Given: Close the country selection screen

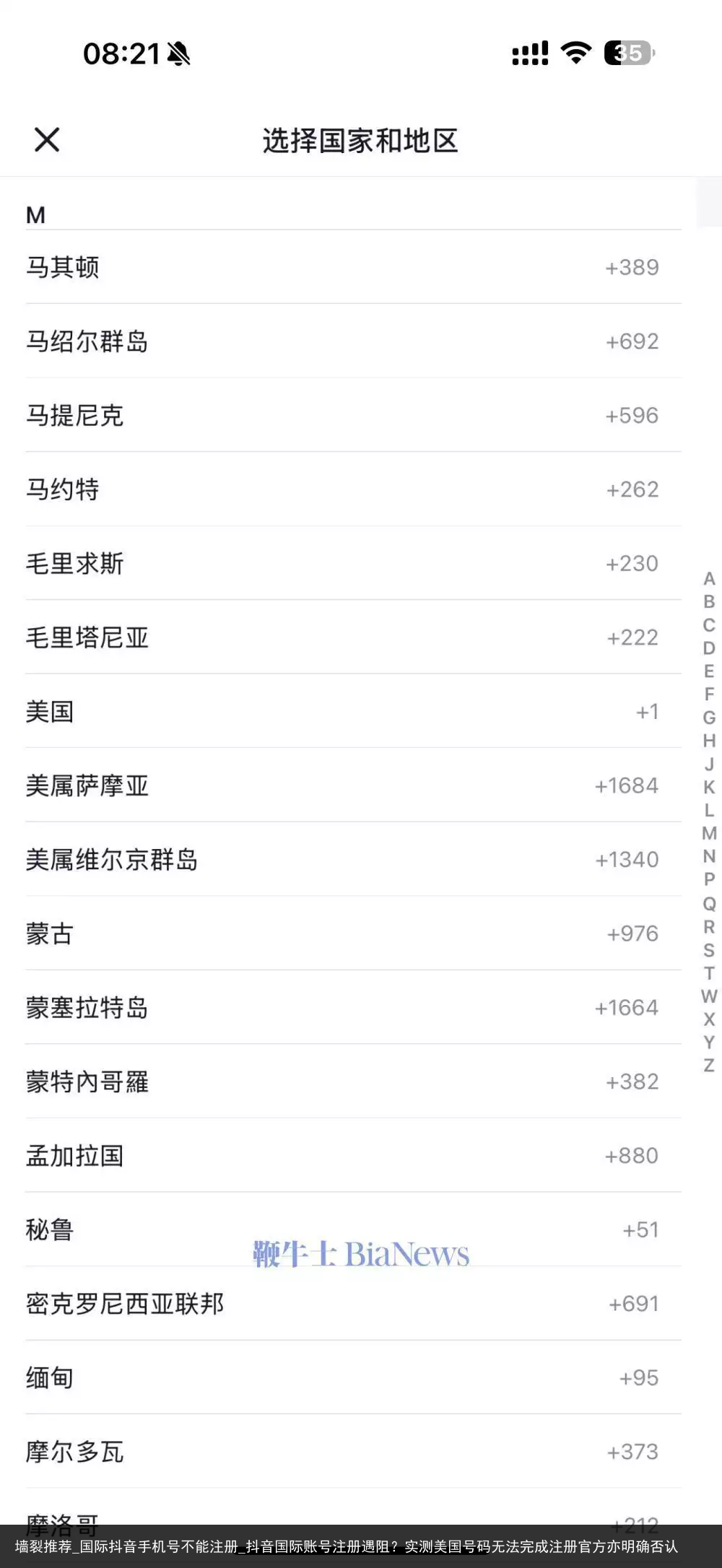Looking at the screenshot, I should (47, 140).
